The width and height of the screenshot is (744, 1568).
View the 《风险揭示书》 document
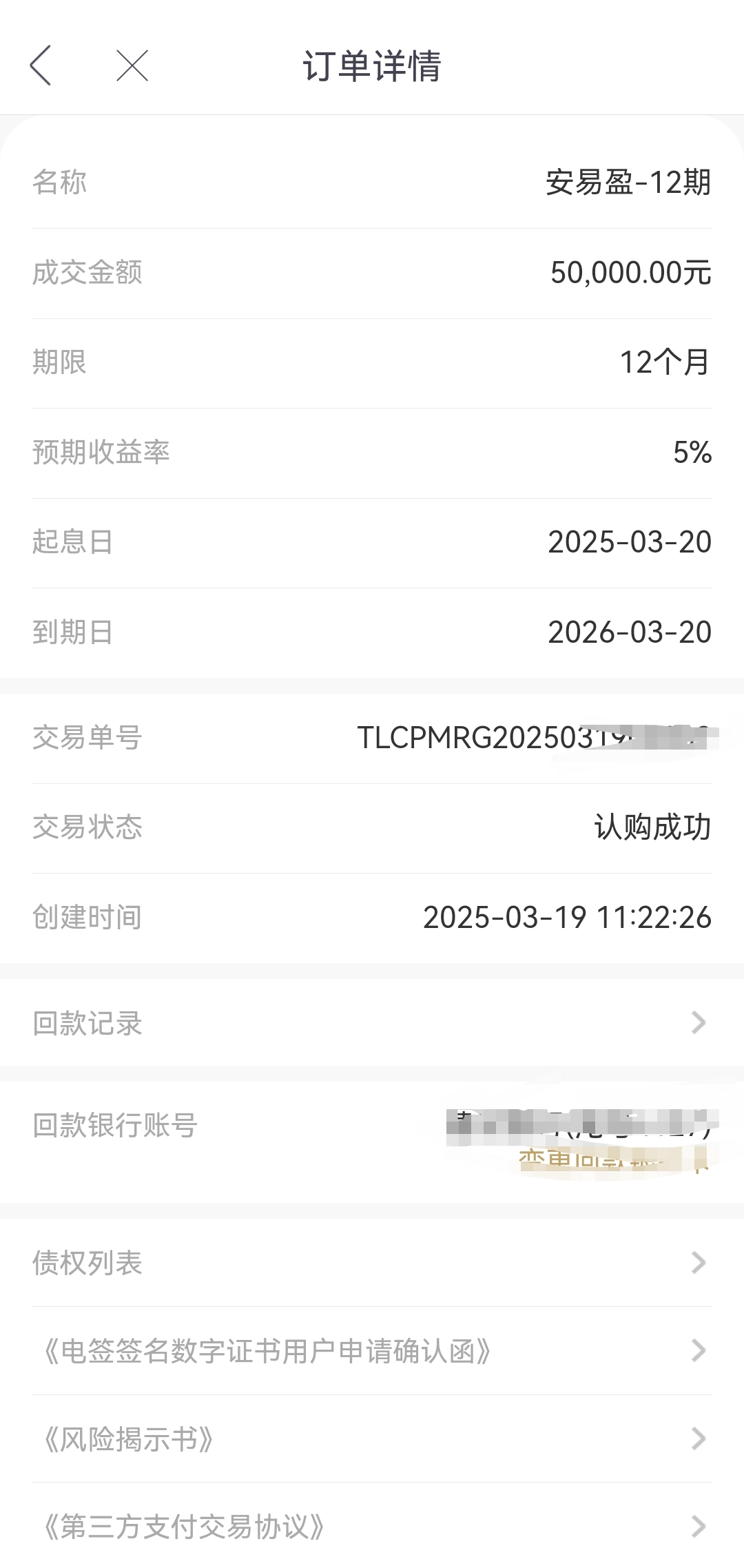pos(372,1439)
